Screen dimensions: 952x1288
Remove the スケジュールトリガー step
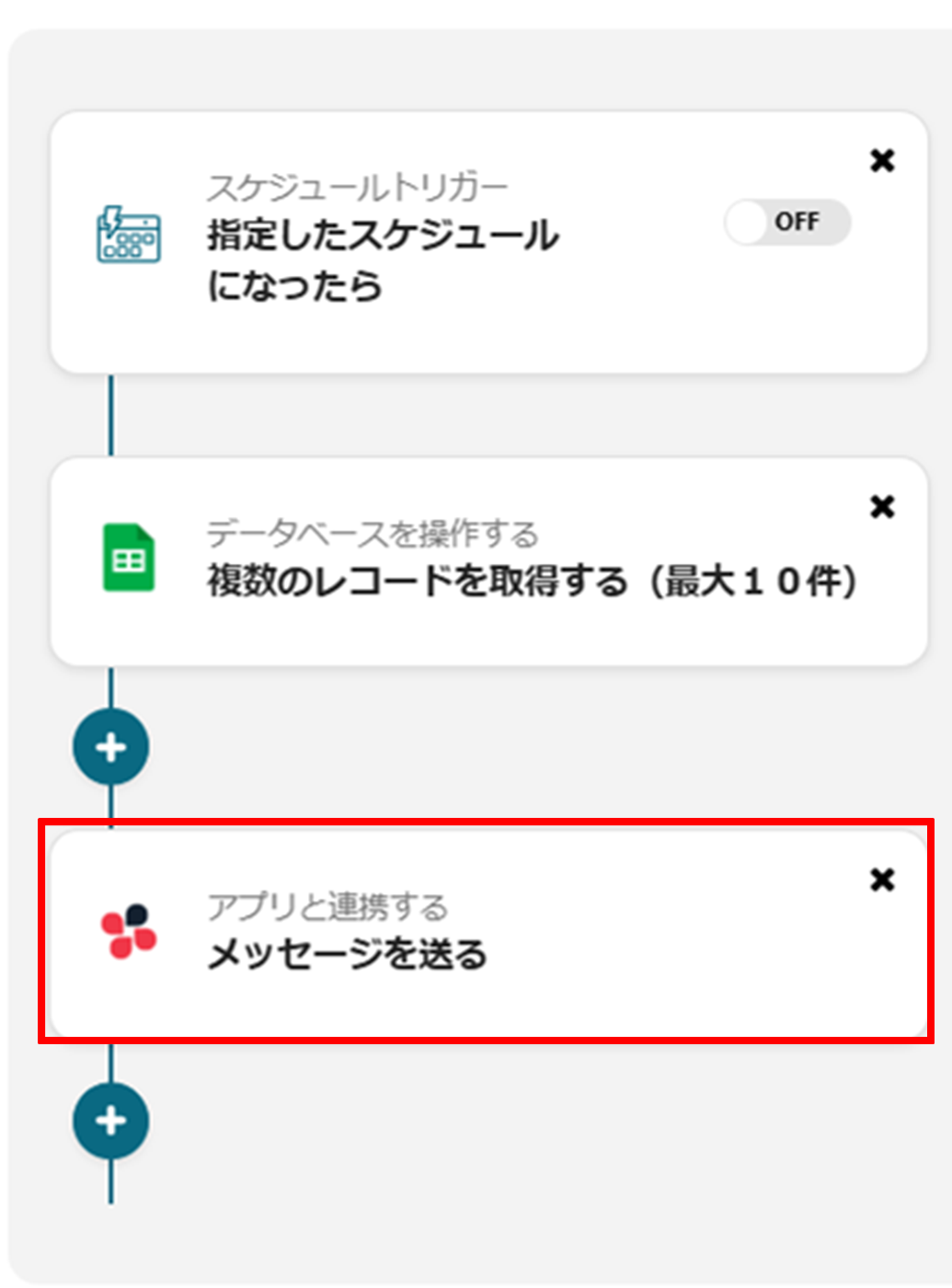pyautogui.click(x=882, y=161)
